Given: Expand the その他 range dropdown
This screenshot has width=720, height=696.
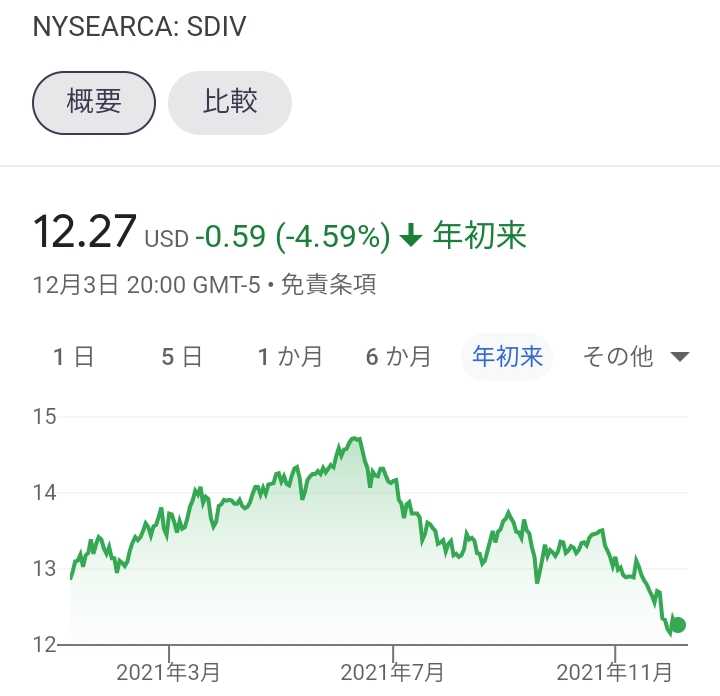Looking at the screenshot, I should 635,357.
